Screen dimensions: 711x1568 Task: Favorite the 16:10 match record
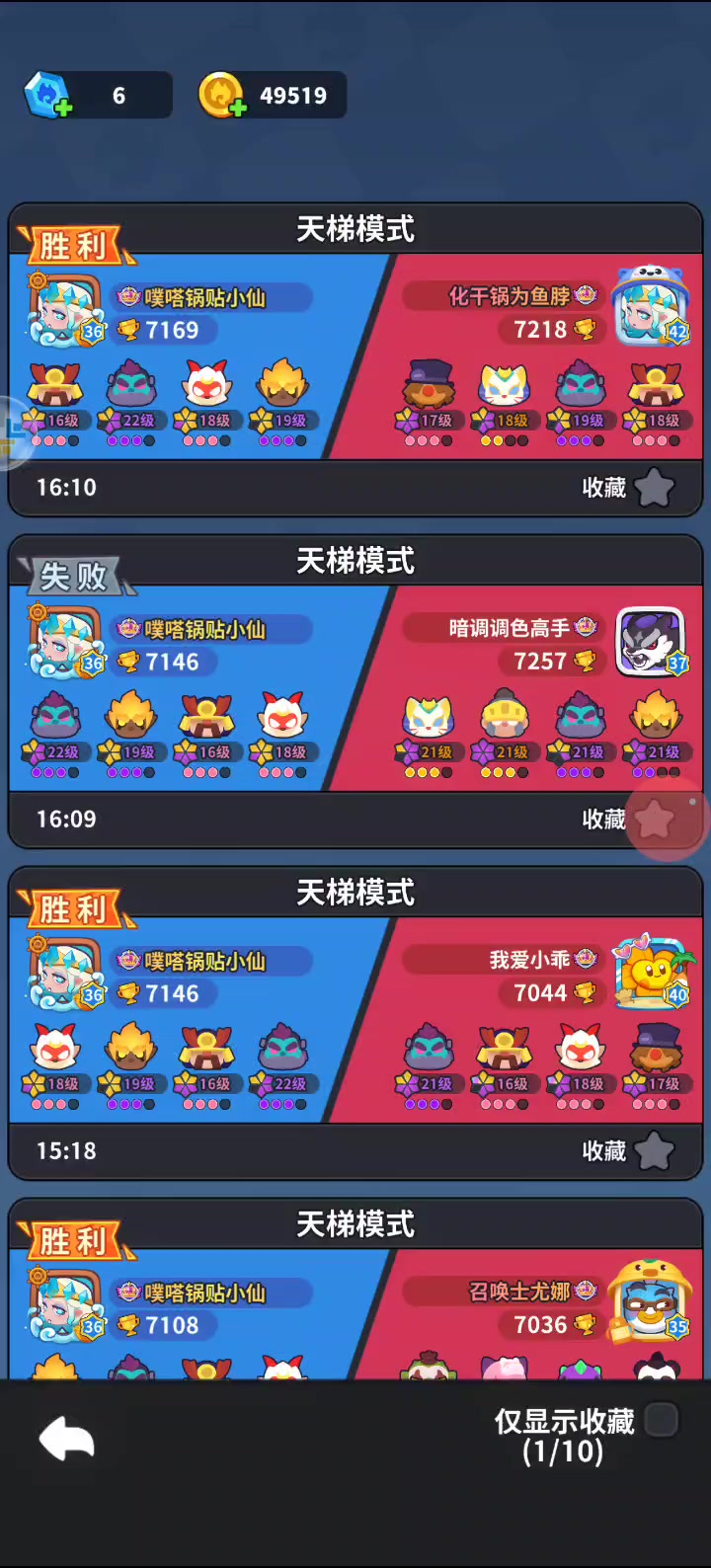click(654, 488)
